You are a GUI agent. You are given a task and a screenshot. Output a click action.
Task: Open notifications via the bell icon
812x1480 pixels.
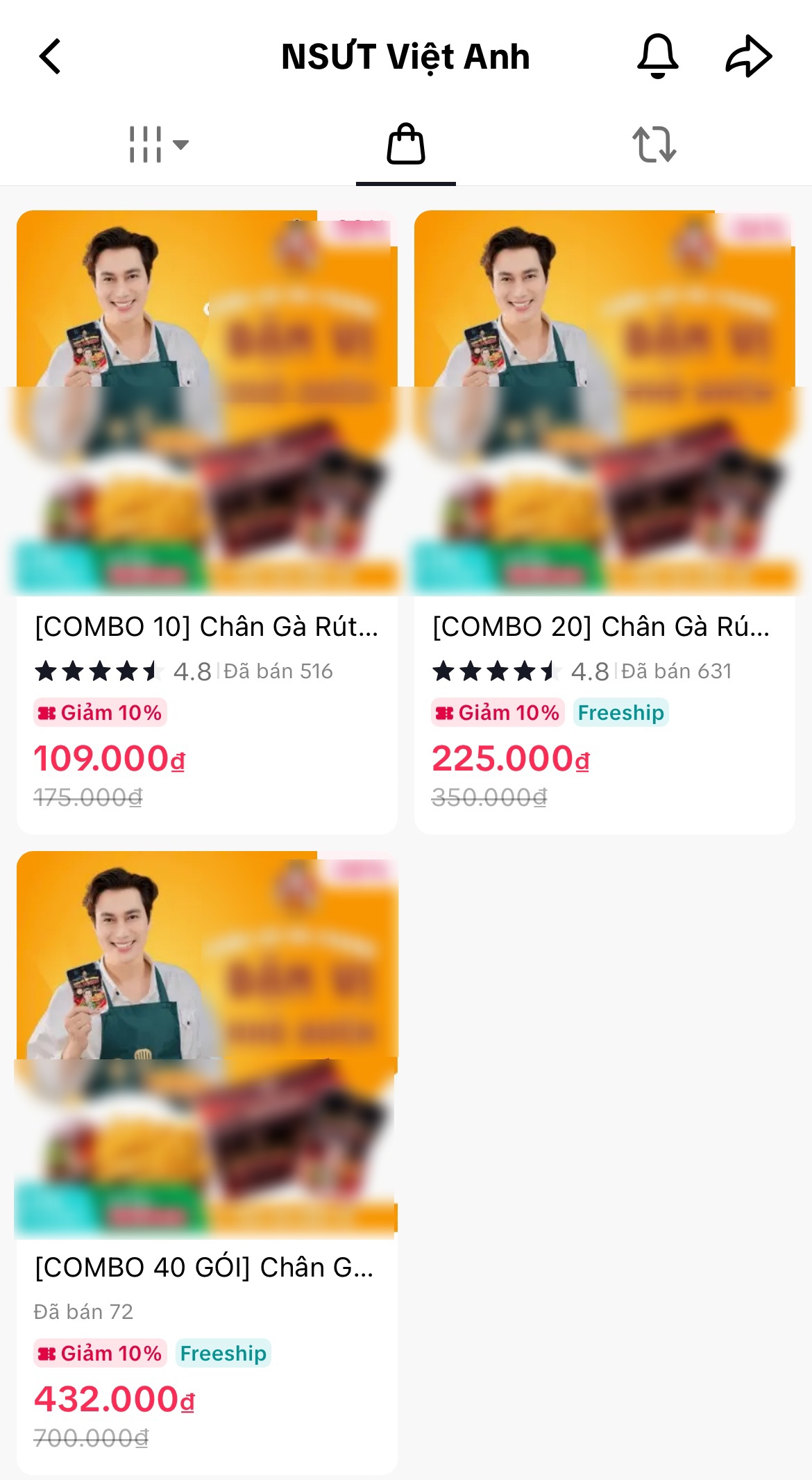coord(657,56)
